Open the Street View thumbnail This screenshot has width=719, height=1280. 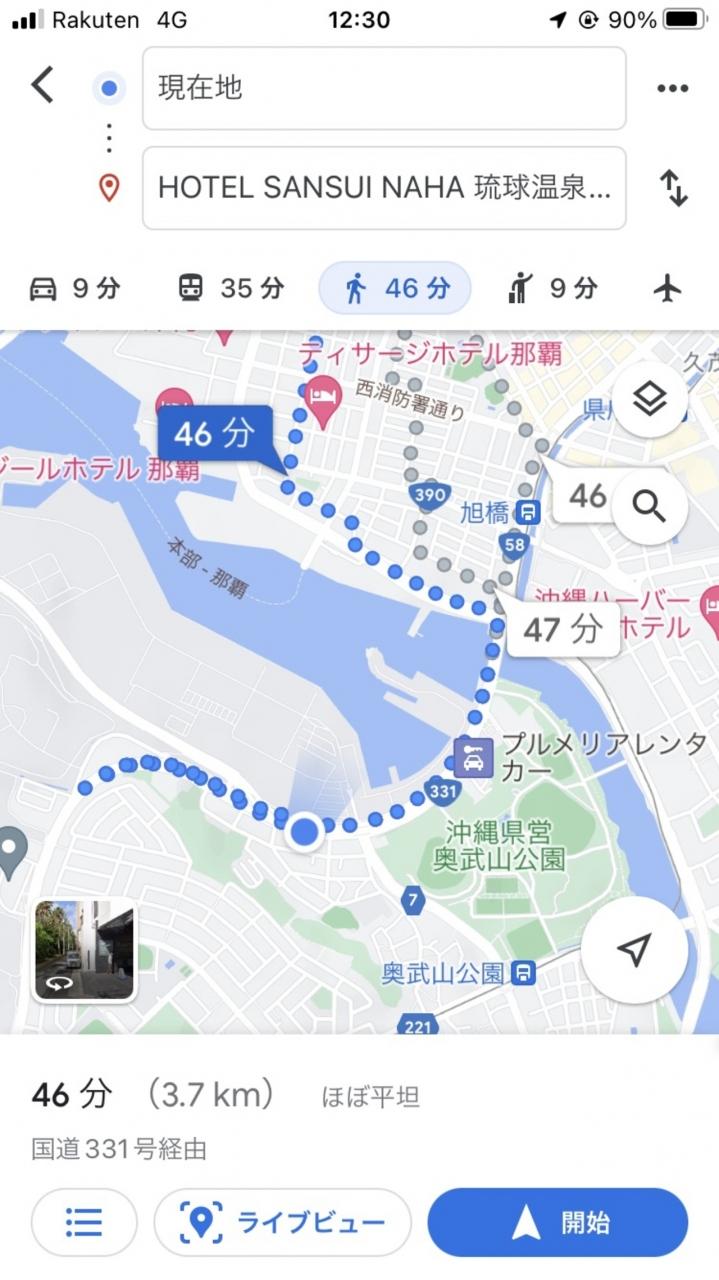(x=84, y=950)
